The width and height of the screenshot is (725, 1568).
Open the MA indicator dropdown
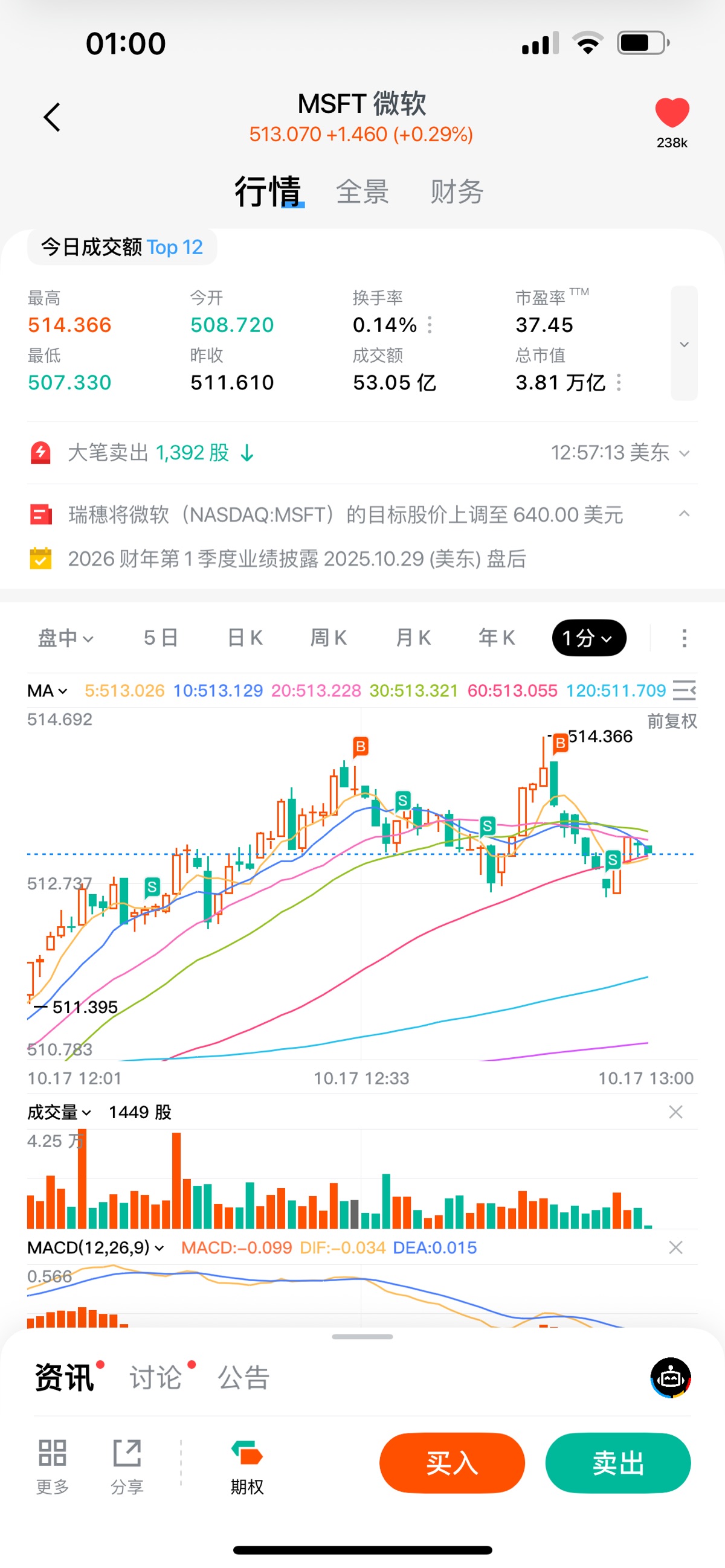[48, 691]
